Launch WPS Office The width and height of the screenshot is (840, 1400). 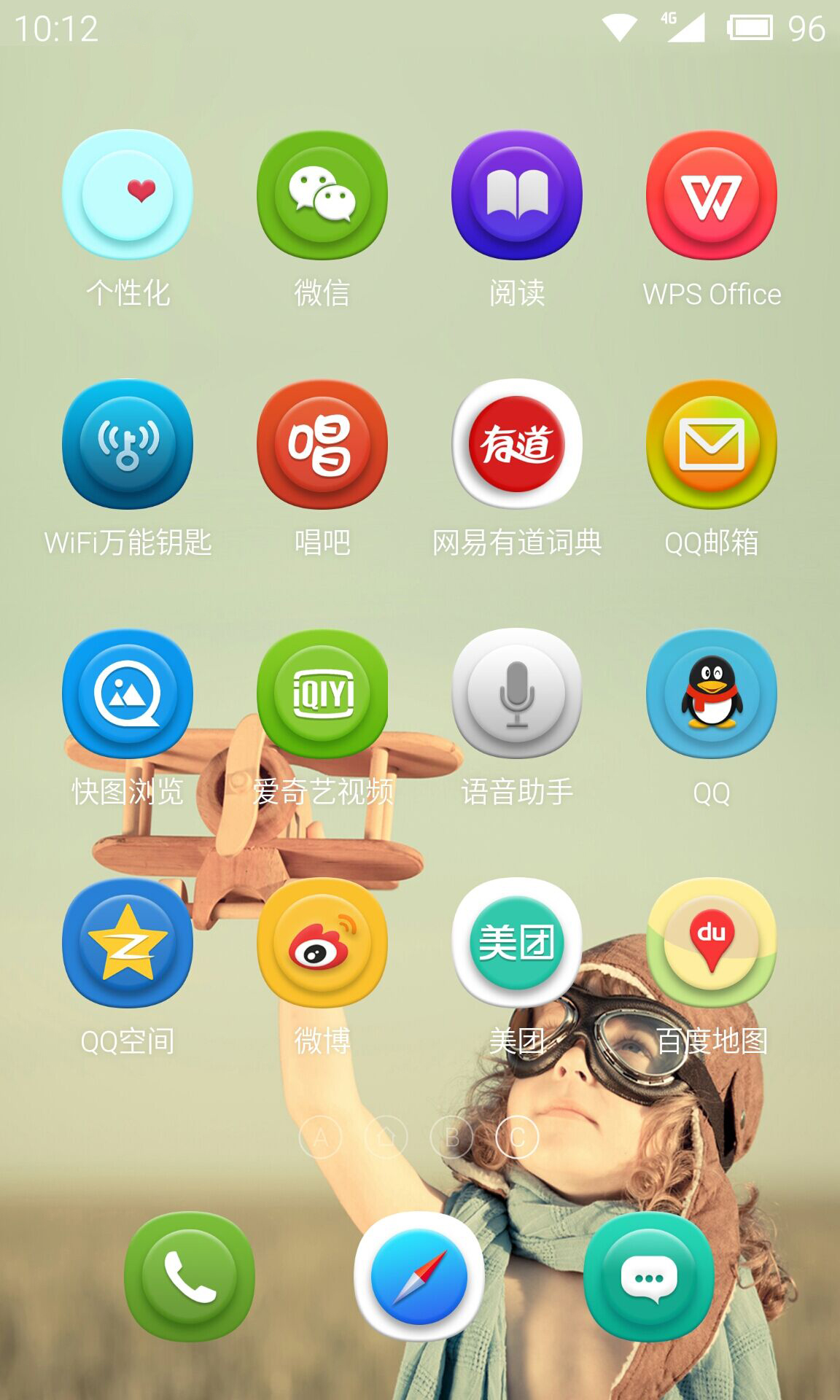click(711, 195)
